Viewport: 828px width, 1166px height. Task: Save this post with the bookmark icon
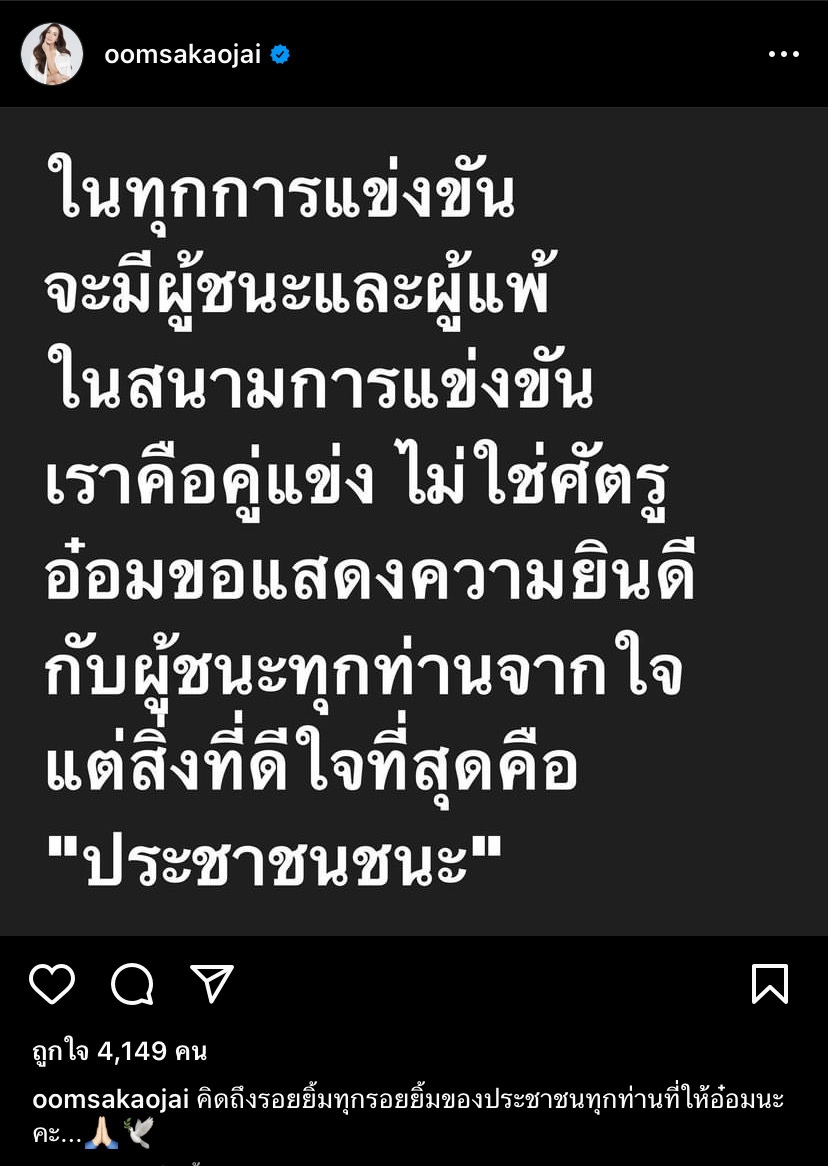coord(770,984)
